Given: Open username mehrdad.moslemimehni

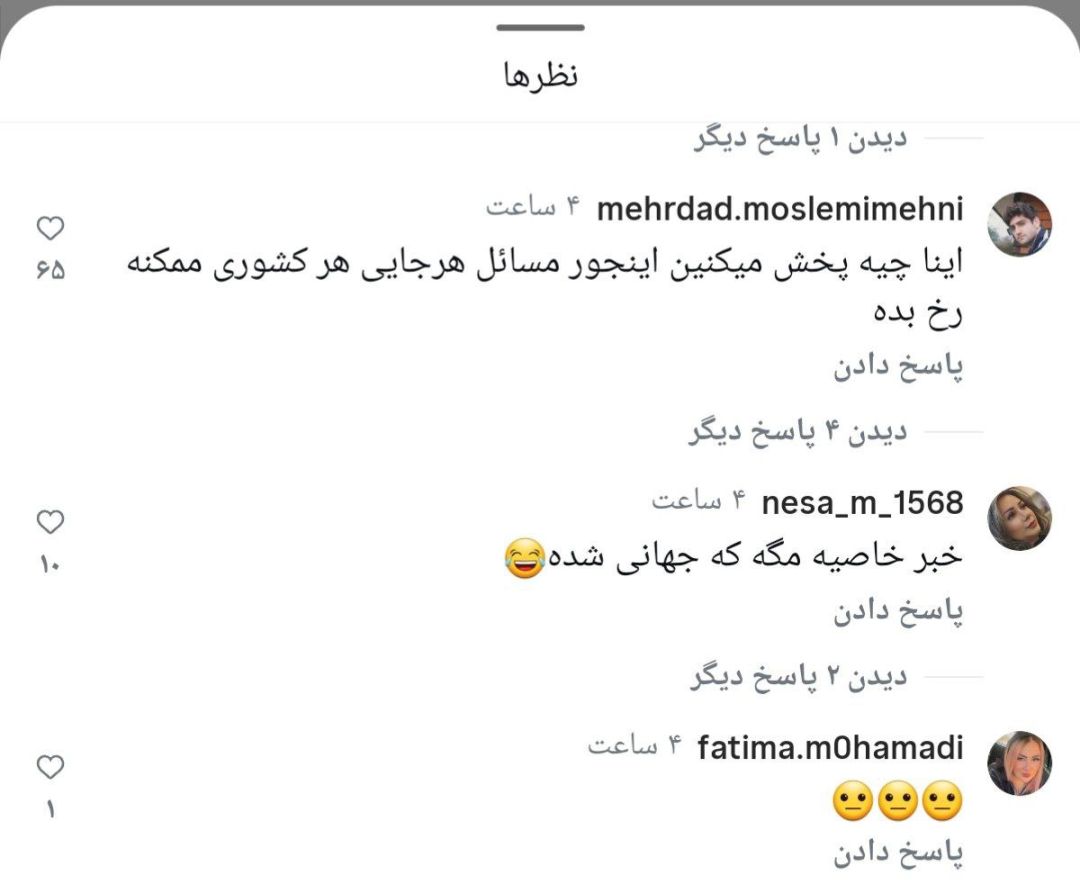Looking at the screenshot, I should (779, 209).
